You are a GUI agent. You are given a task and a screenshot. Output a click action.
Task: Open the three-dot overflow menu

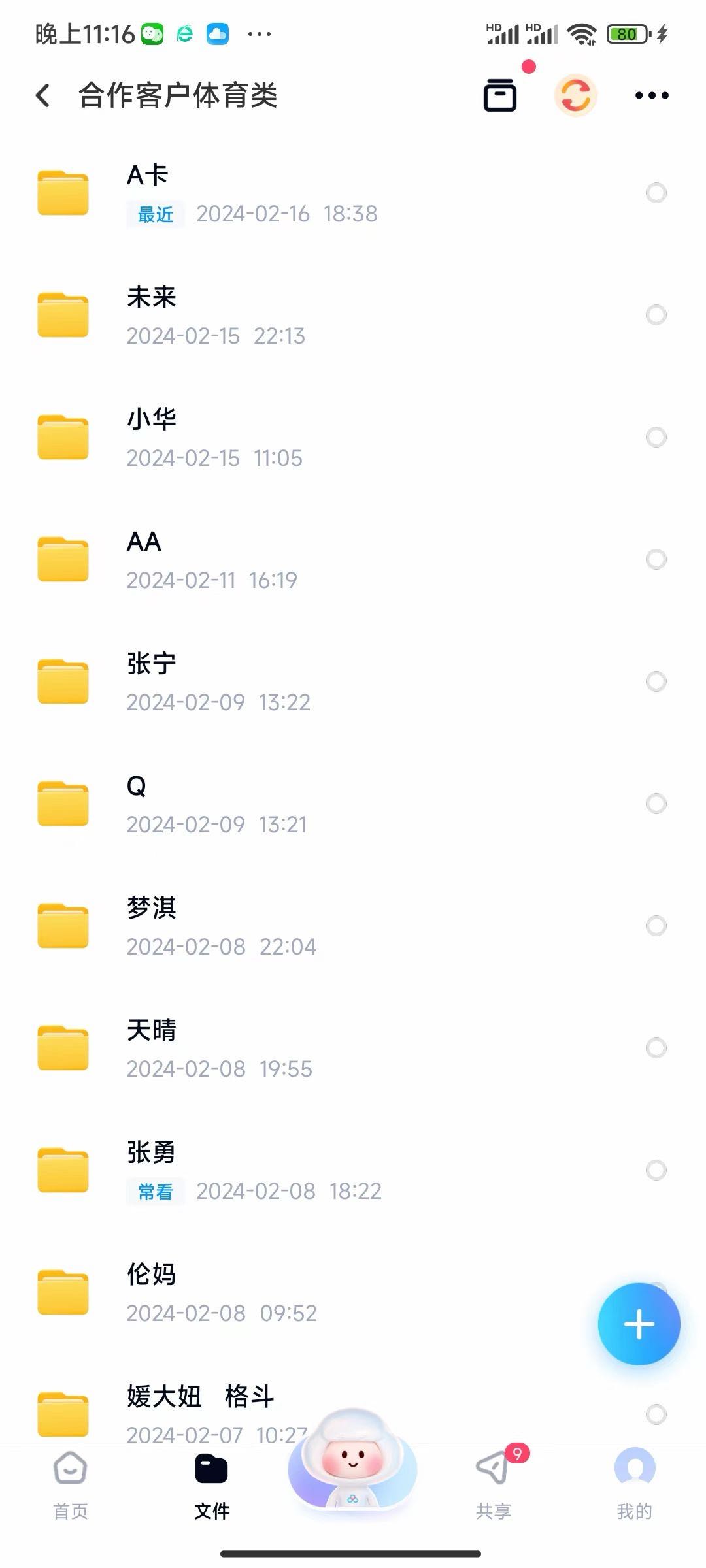[x=652, y=95]
